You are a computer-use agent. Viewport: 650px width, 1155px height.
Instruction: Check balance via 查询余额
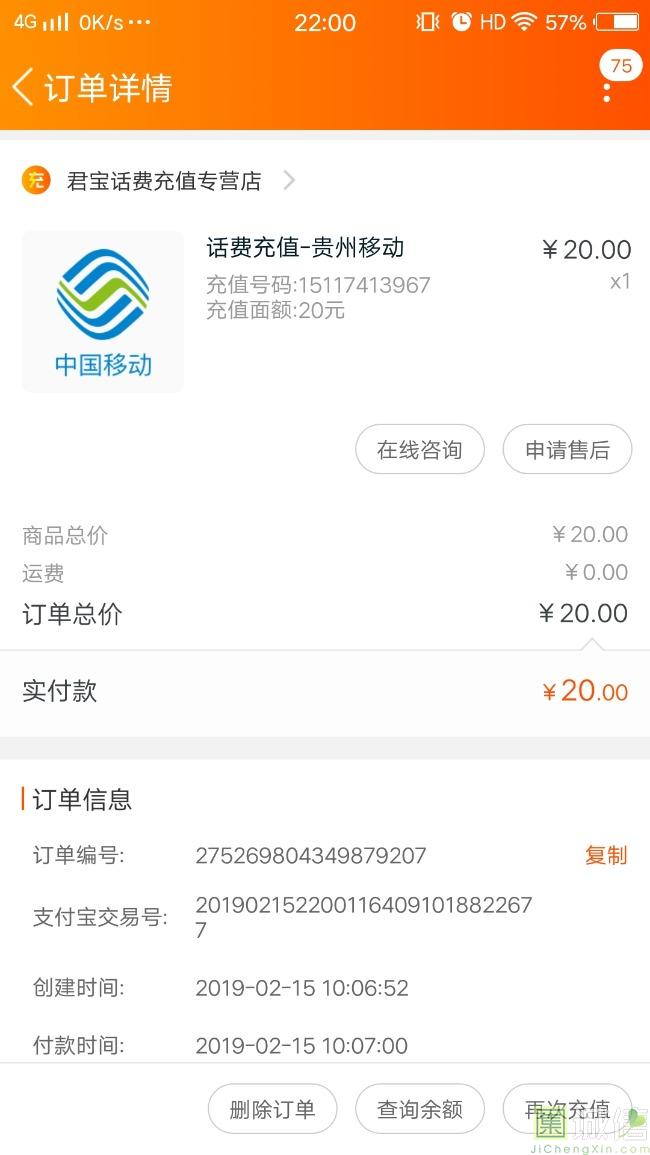pyautogui.click(x=420, y=1109)
